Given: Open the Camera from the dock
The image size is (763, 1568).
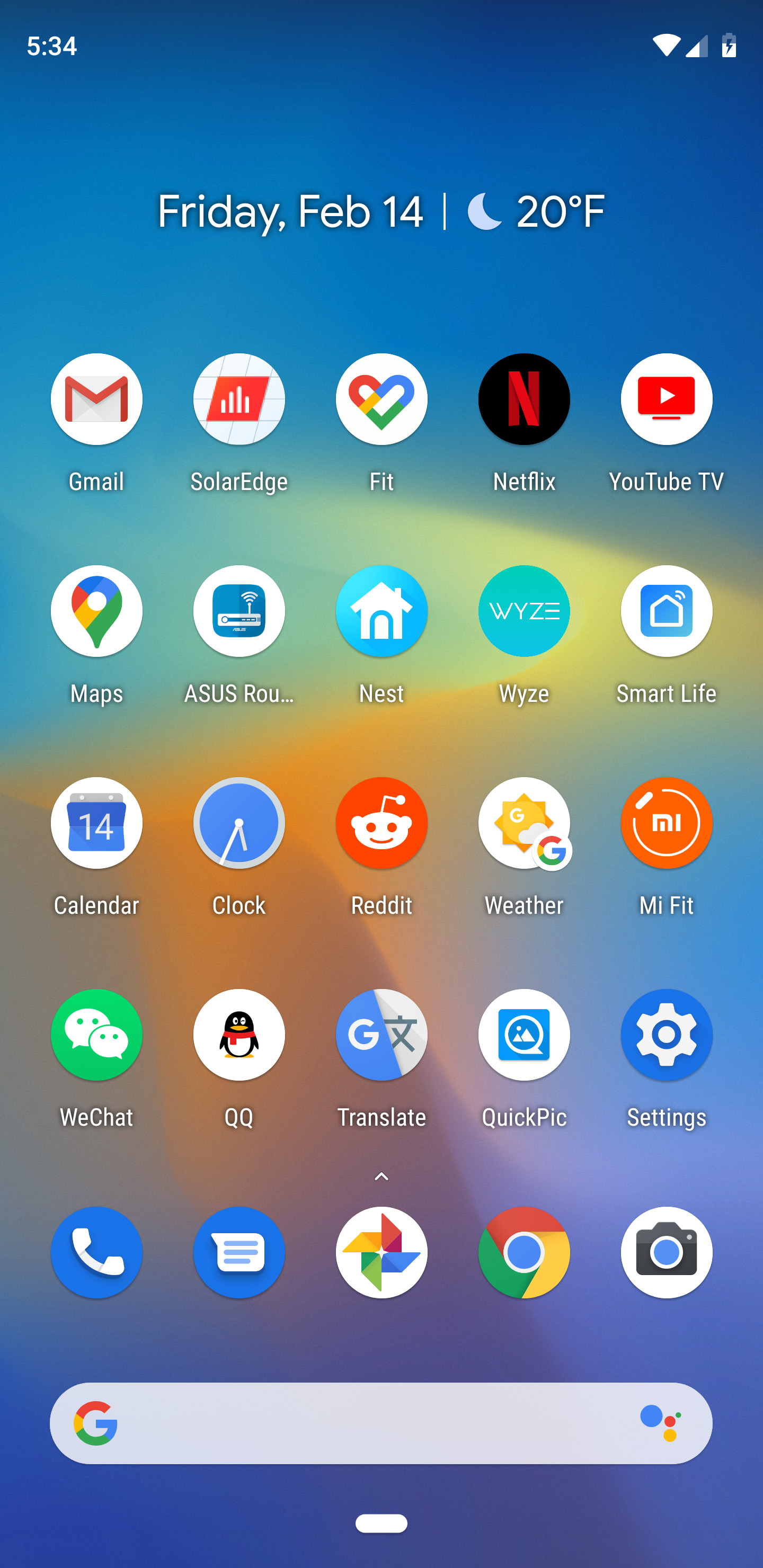Looking at the screenshot, I should [666, 1253].
